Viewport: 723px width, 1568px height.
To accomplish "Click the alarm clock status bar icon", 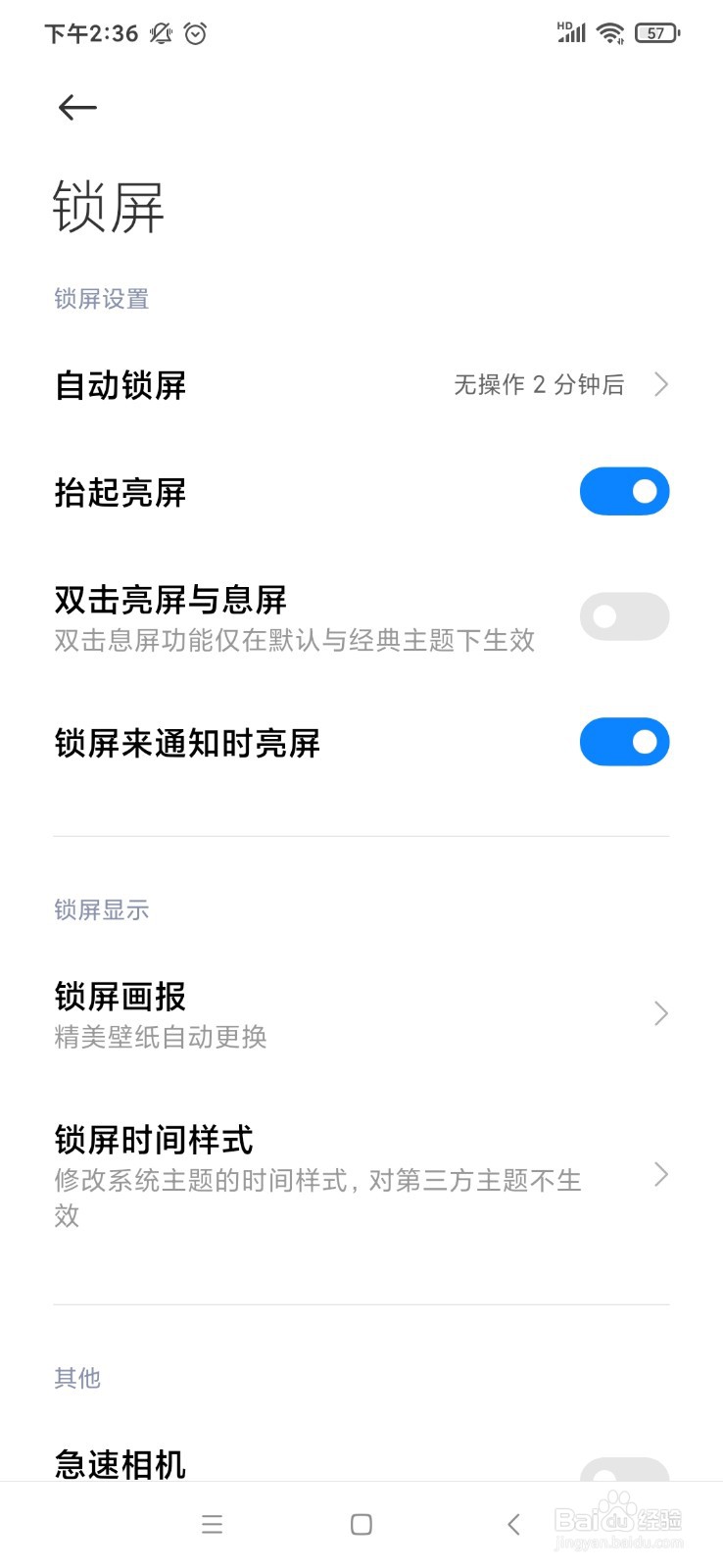I will point(196,33).
